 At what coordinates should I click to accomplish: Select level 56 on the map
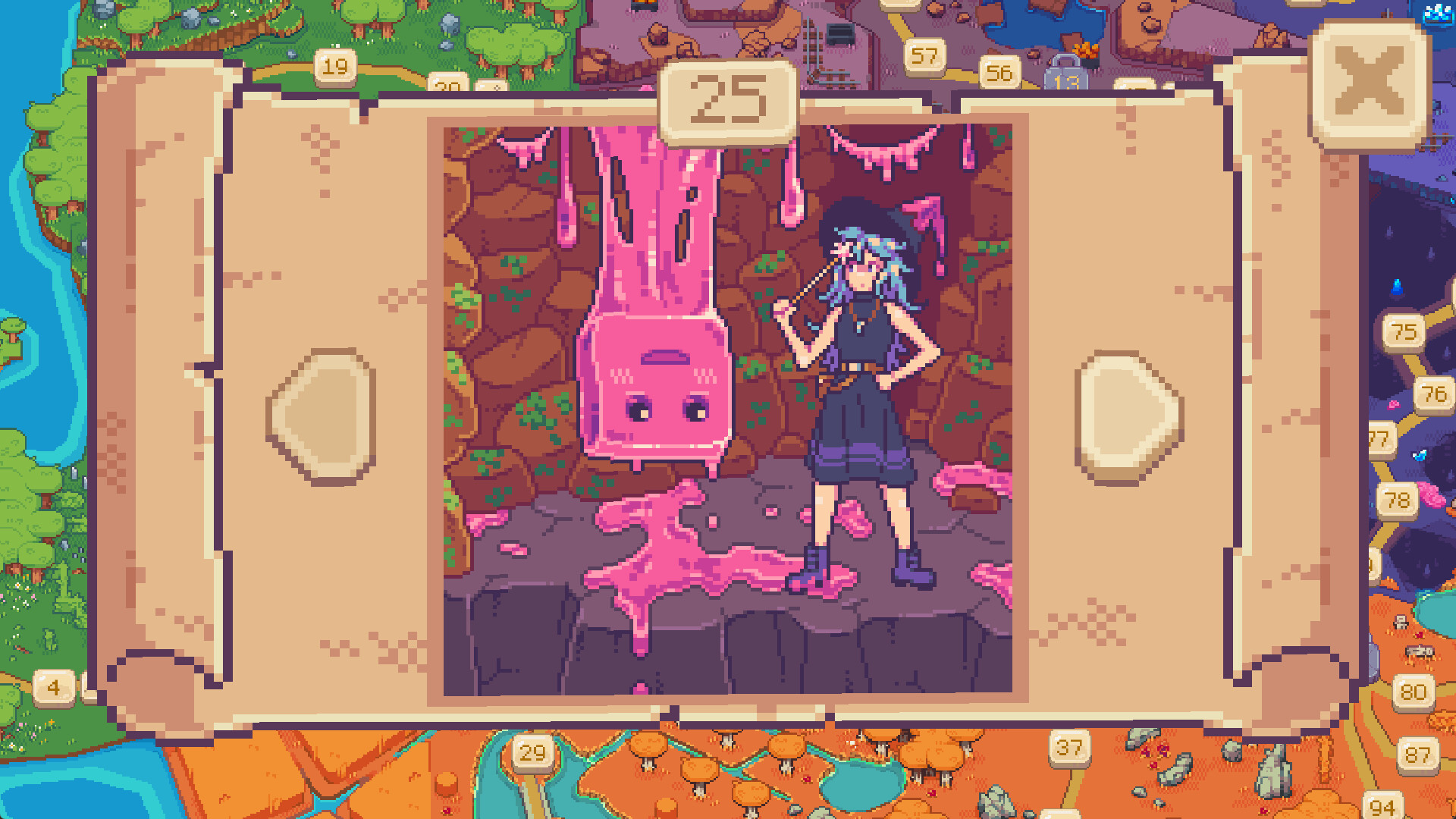(x=999, y=74)
